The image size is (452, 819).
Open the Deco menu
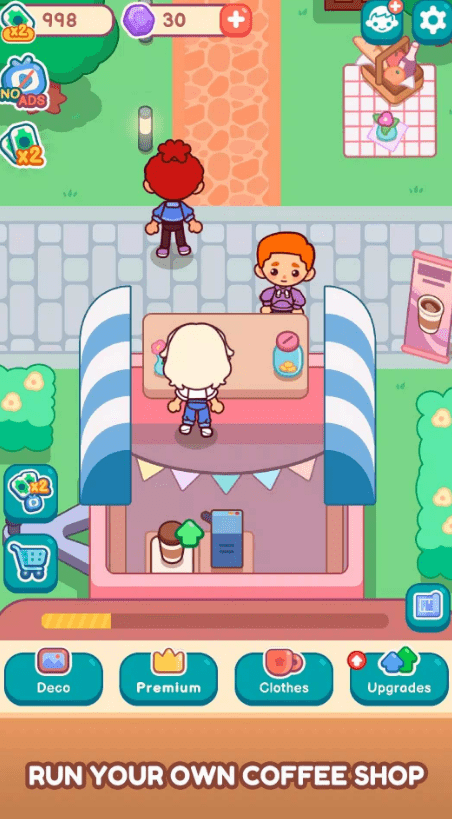54,677
